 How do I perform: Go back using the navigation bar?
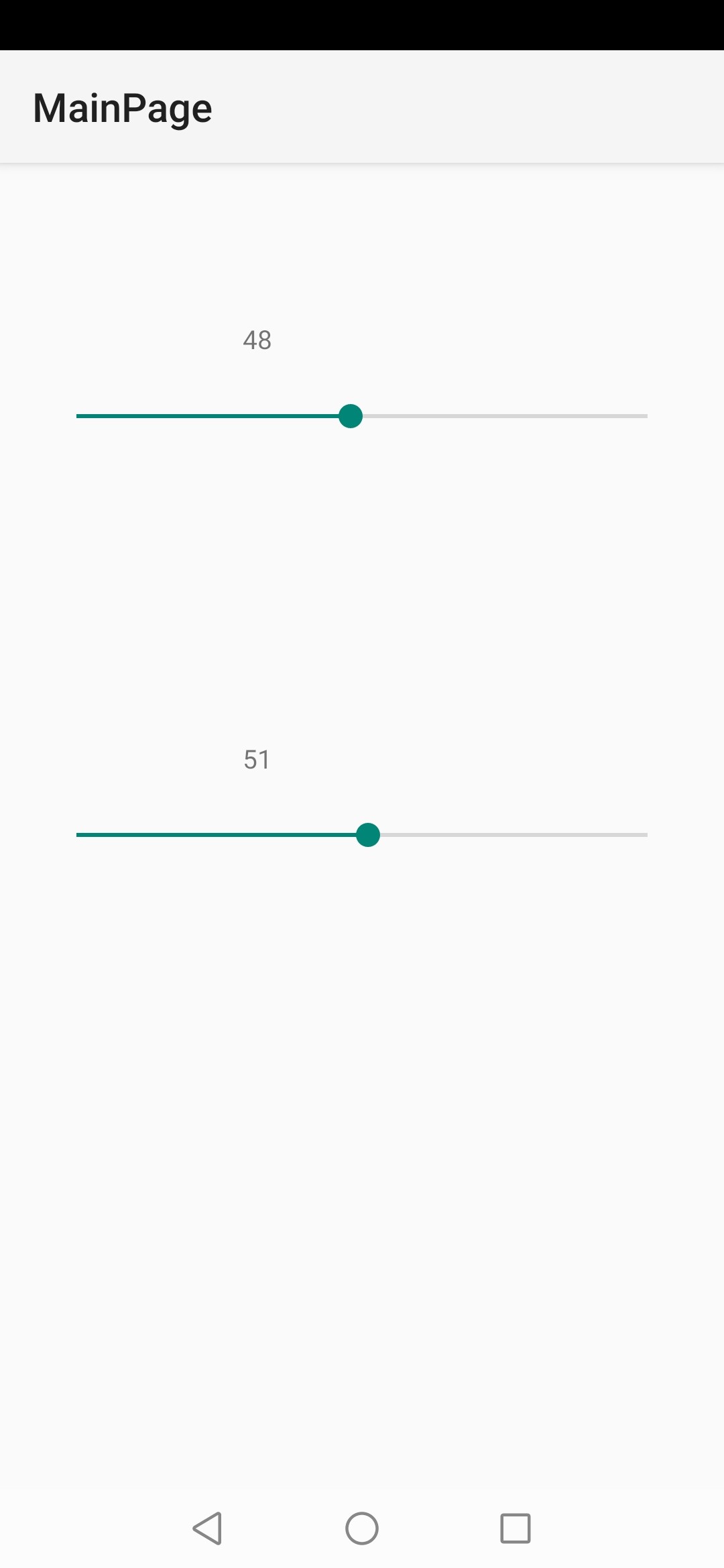(207, 1528)
